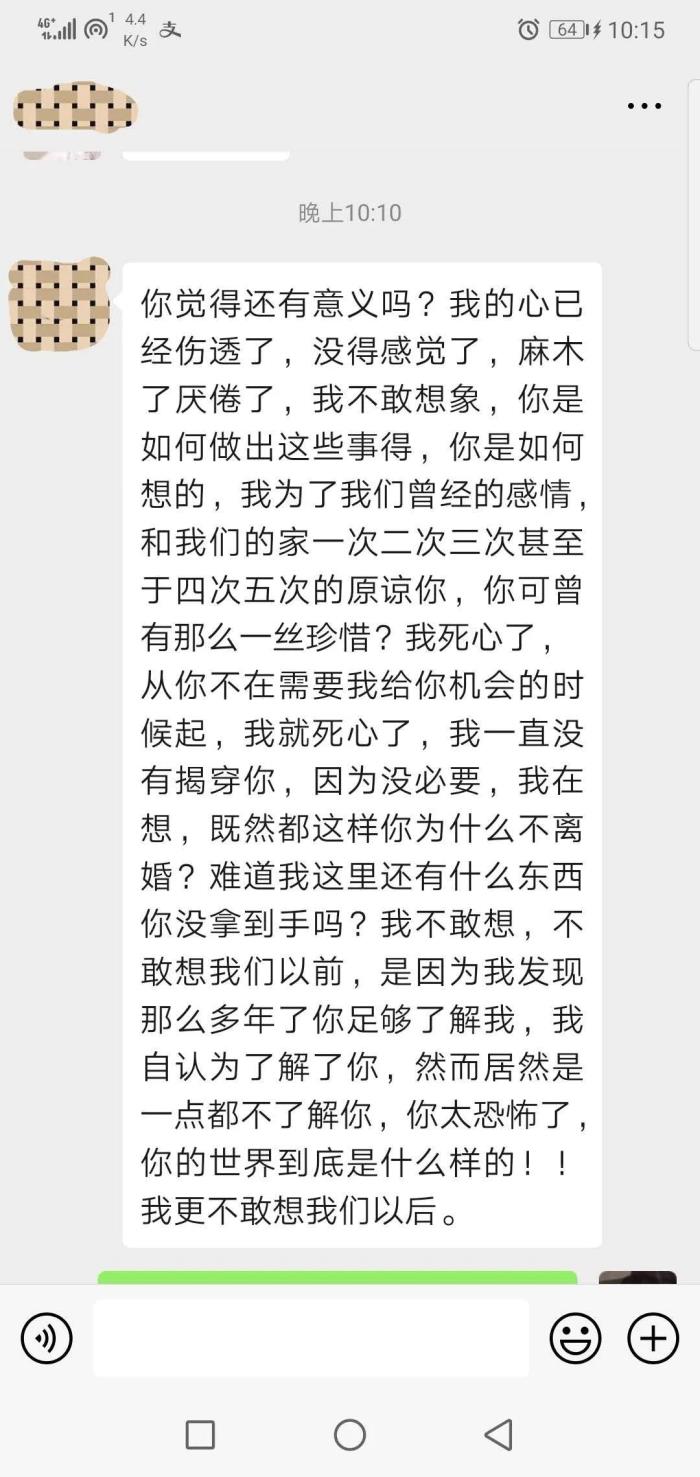
Task: Switch to voice message input
Action: click(47, 1338)
